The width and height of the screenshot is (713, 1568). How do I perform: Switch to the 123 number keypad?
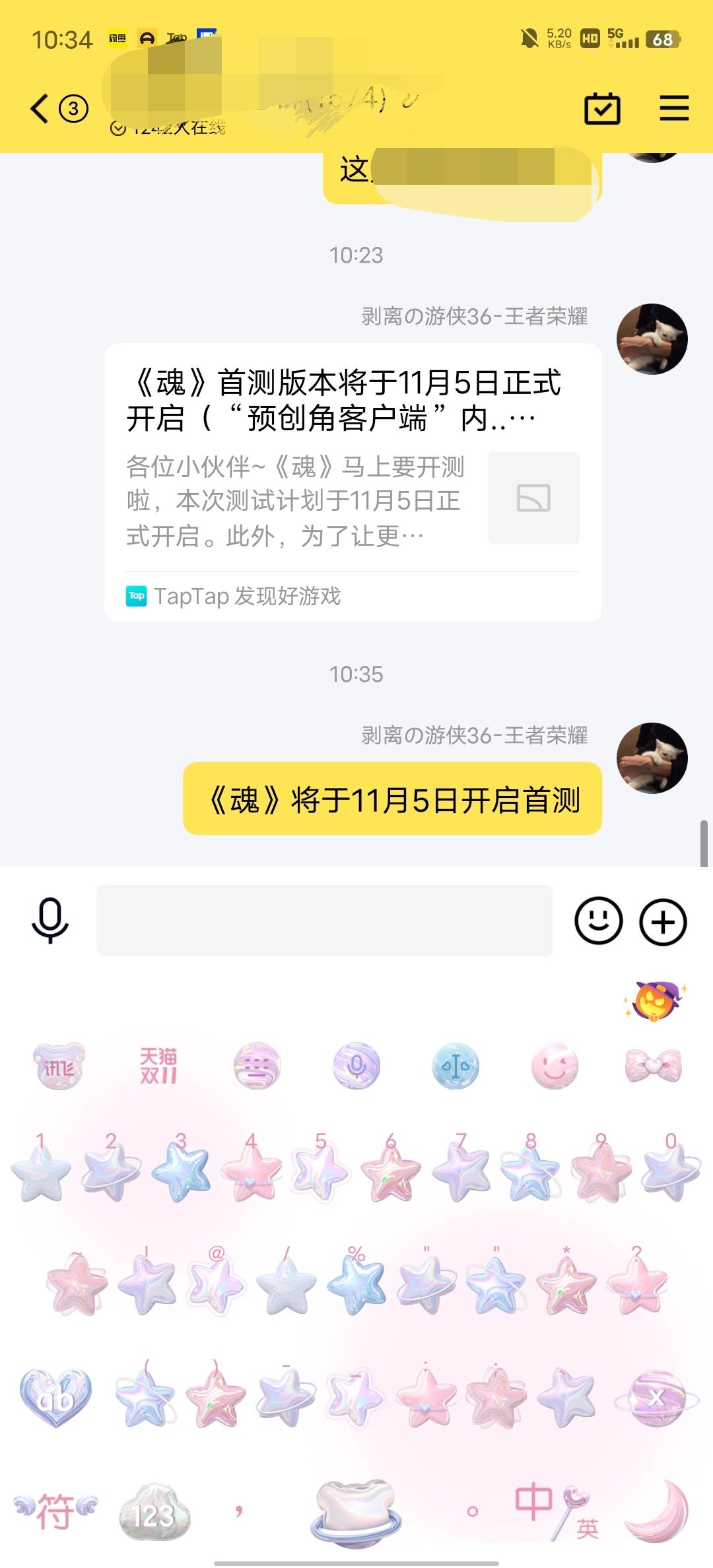(154, 1513)
